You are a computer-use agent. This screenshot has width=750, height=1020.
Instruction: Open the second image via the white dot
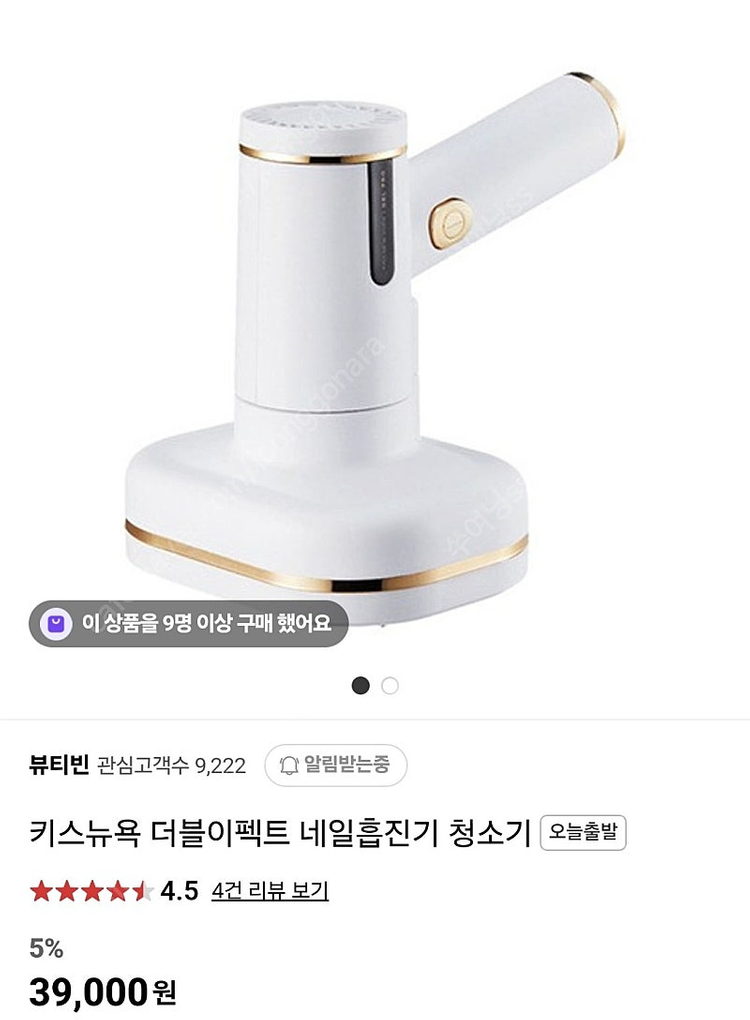(389, 687)
